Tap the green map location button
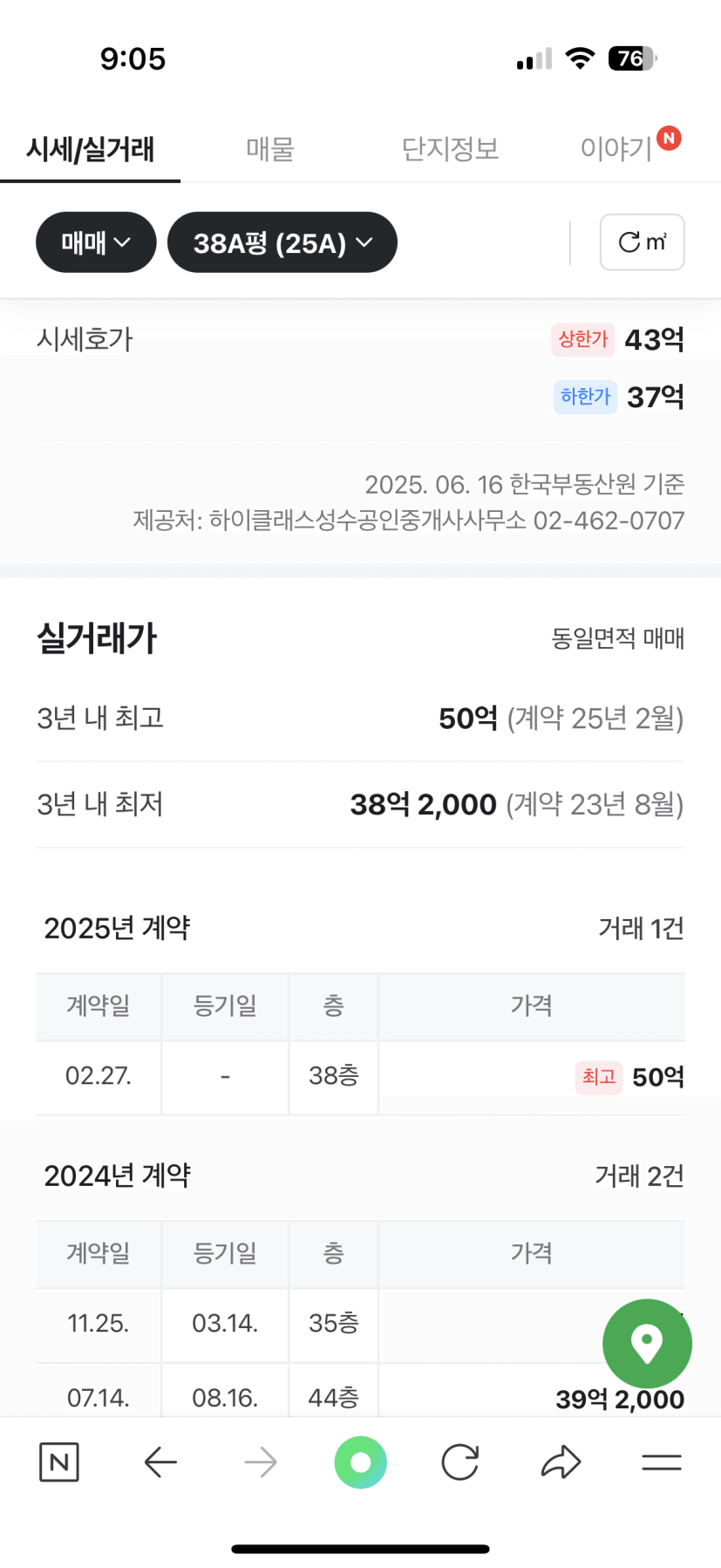Screen dimensions: 721x1568 [647, 1344]
